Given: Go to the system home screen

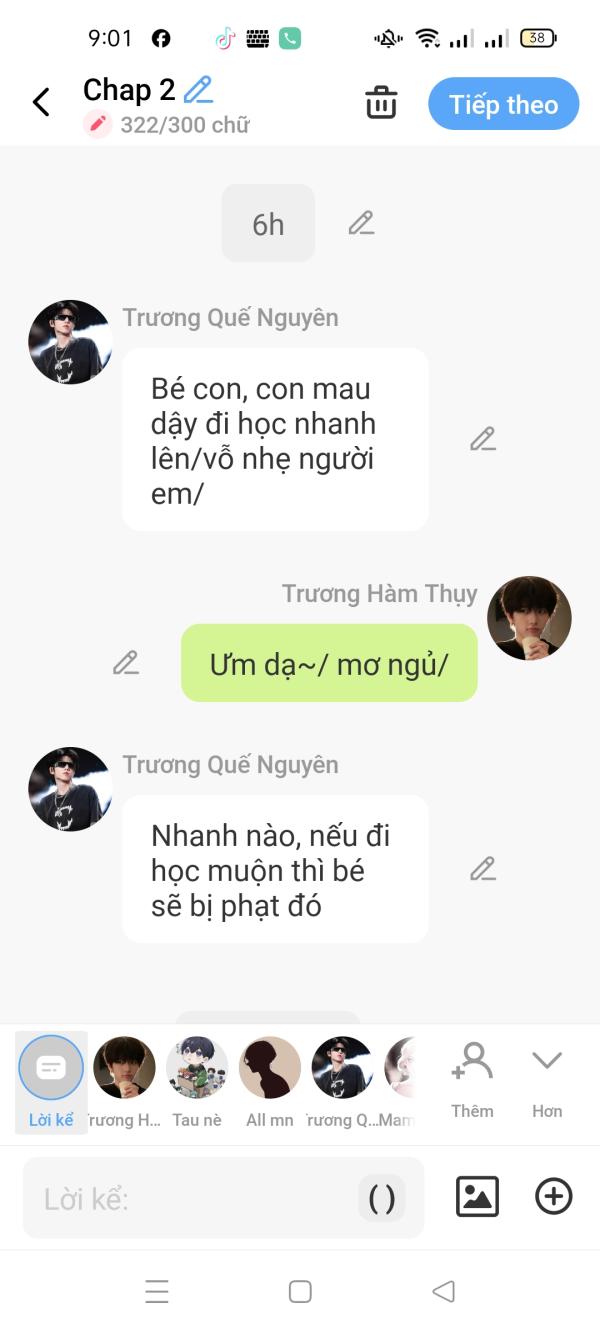Looking at the screenshot, I should (300, 1291).
